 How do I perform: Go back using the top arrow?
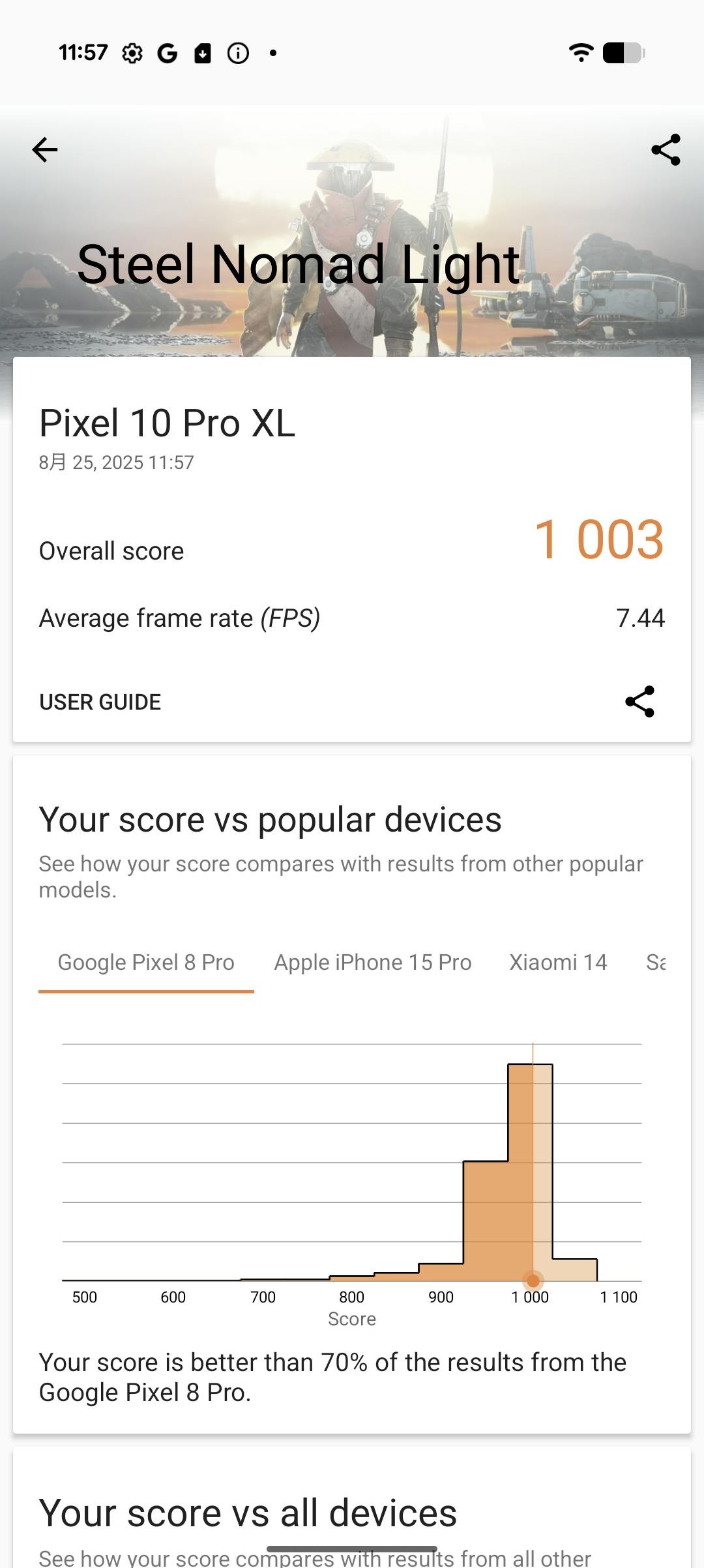pos(45,150)
